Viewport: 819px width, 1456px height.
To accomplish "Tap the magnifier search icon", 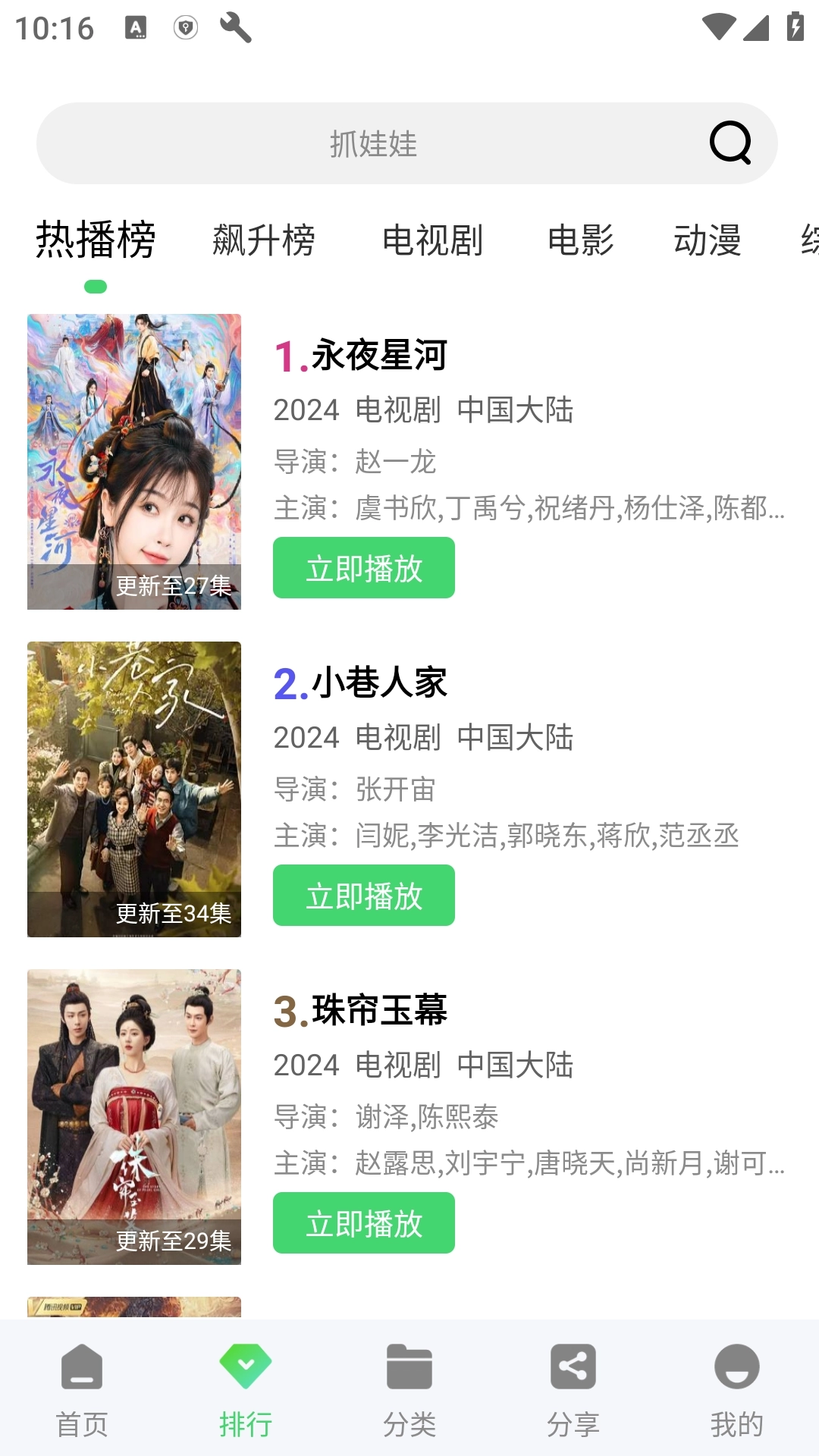I will click(x=730, y=143).
